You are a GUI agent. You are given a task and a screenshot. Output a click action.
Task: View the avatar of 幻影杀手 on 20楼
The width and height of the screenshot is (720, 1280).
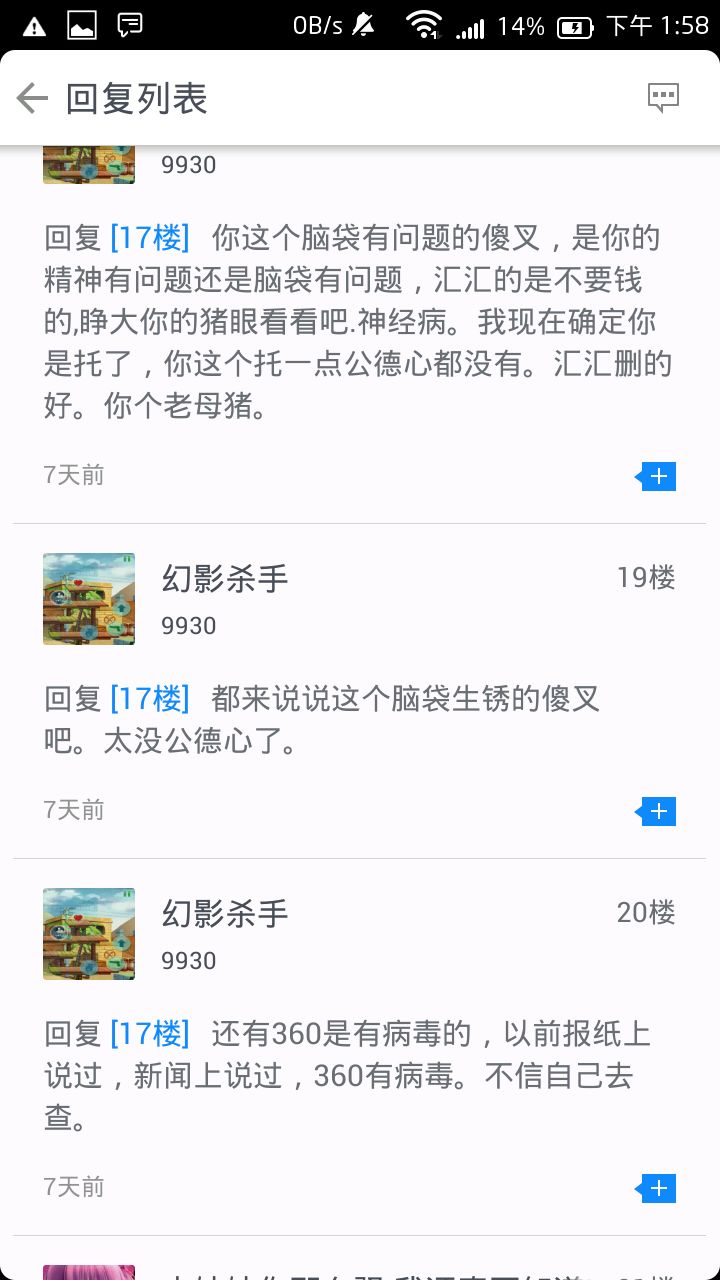pyautogui.click(x=89, y=934)
